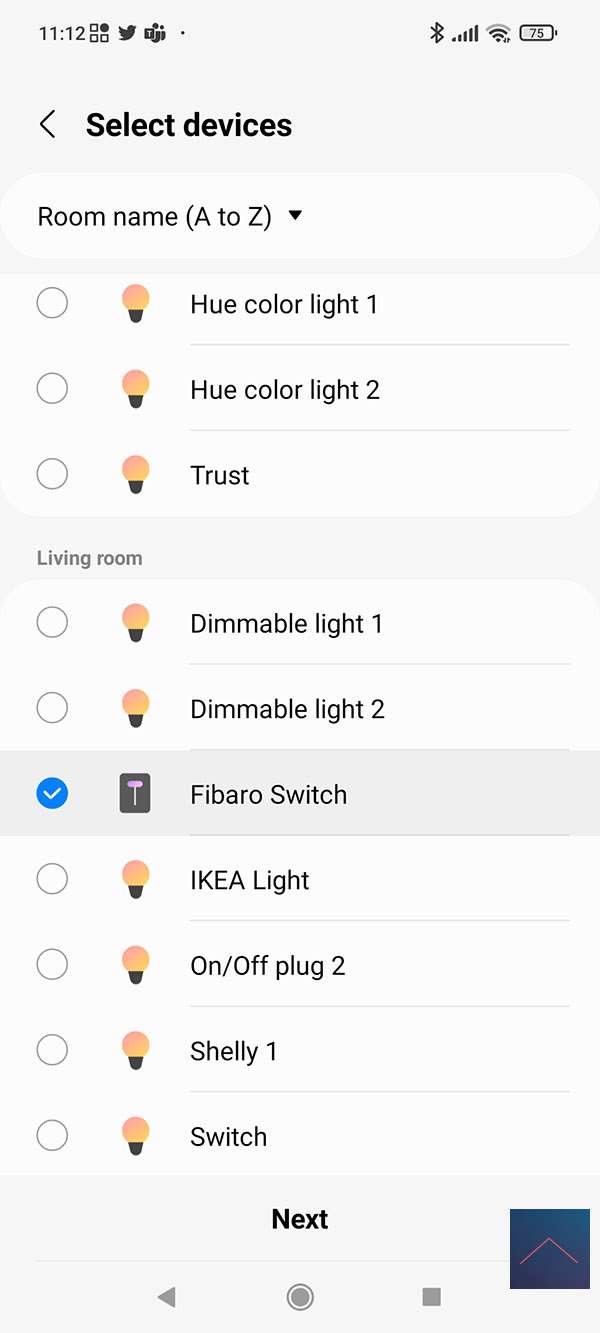Select IKEA Light
Viewport: 600px width, 1333px height.
52,880
